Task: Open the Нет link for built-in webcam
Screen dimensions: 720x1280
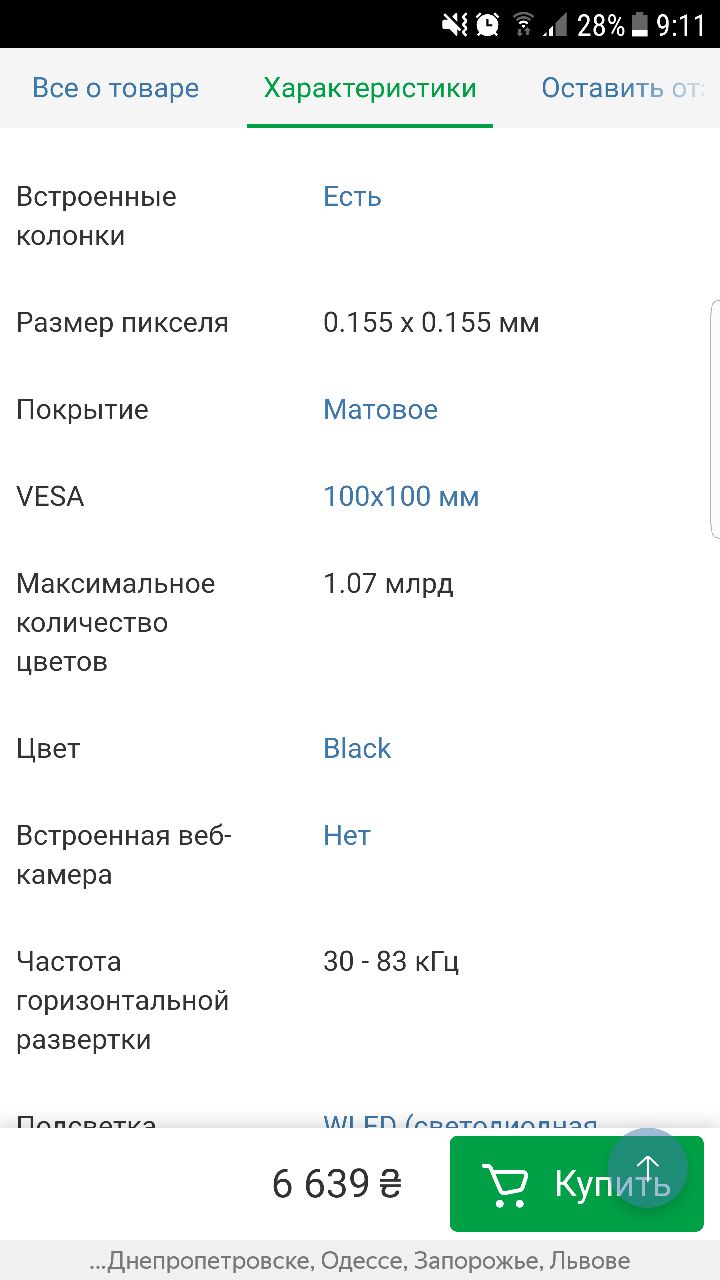Action: (346, 836)
